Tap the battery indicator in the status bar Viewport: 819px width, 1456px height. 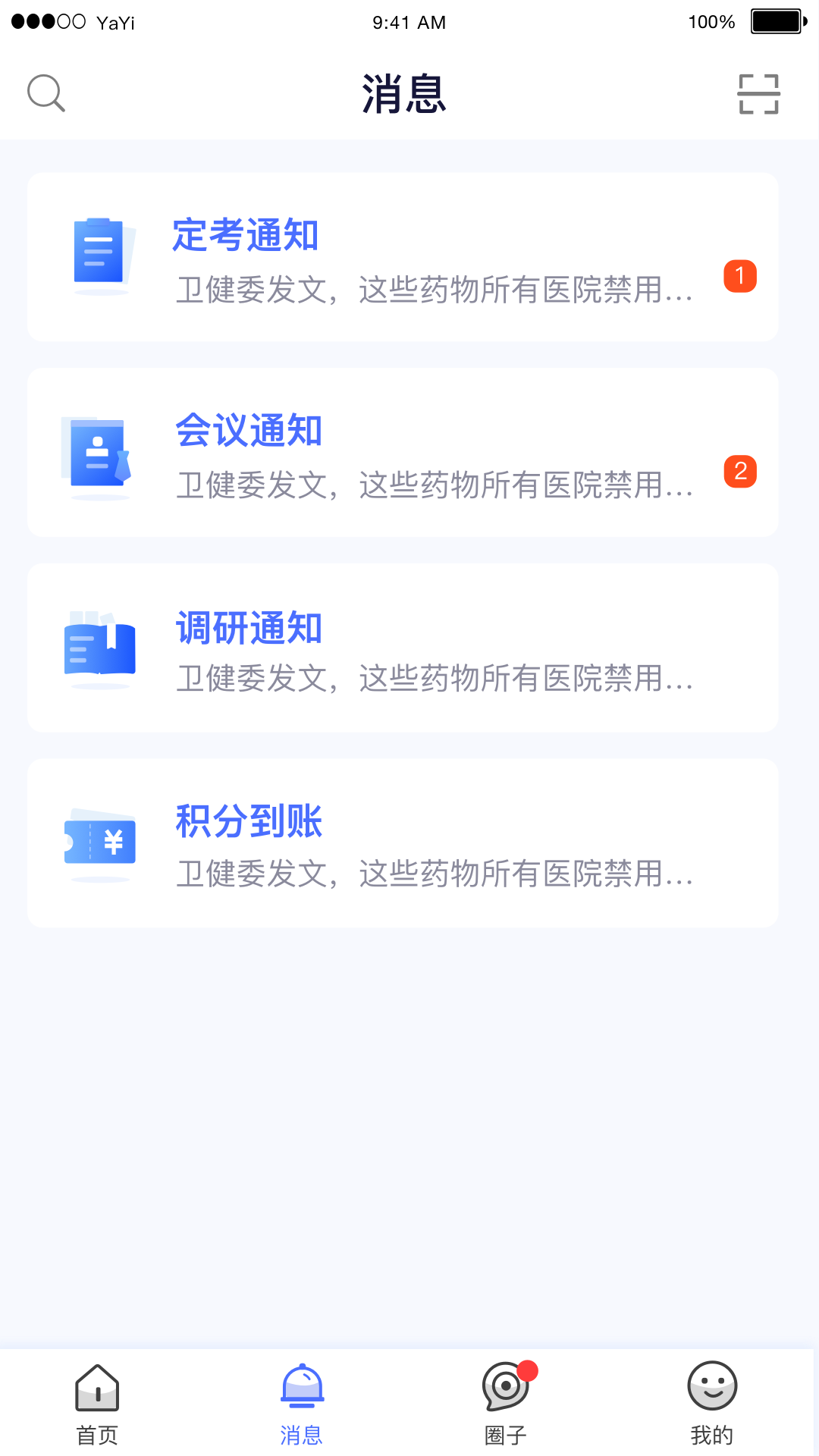click(x=775, y=21)
